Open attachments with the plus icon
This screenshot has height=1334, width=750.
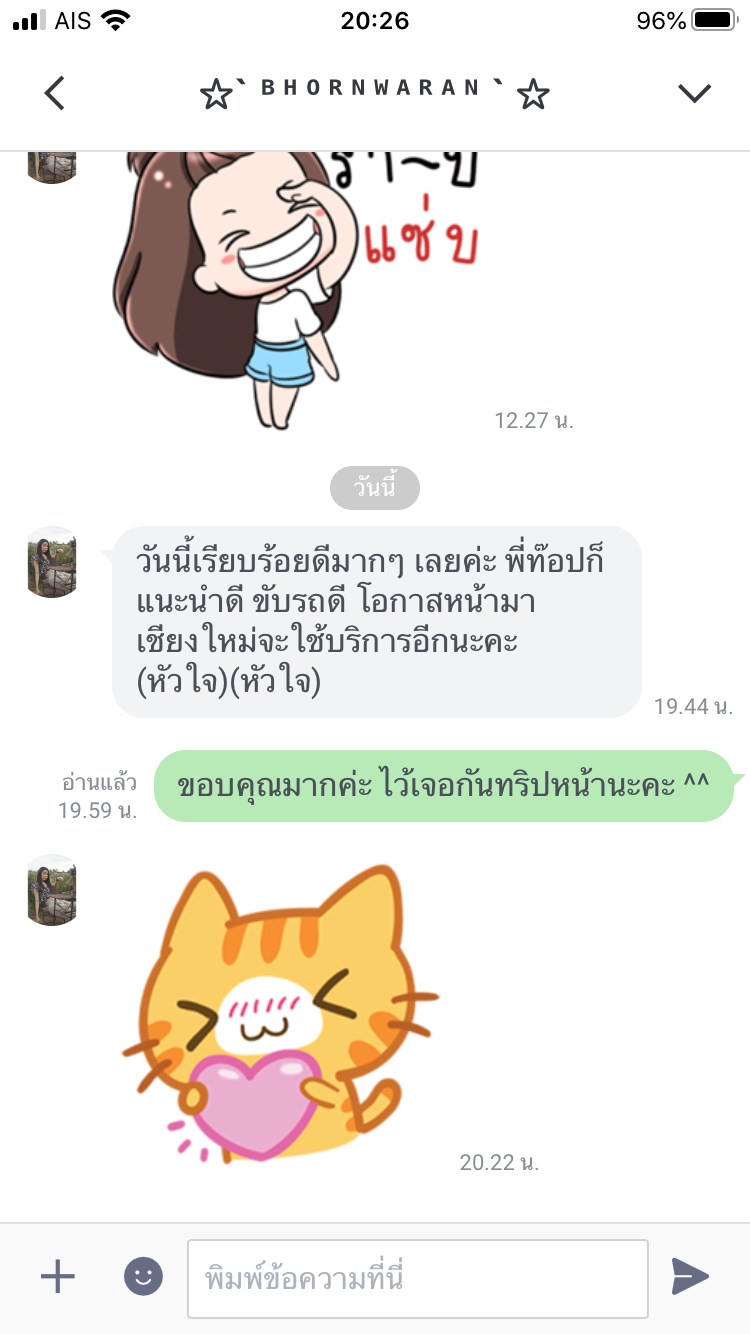coord(58,1276)
